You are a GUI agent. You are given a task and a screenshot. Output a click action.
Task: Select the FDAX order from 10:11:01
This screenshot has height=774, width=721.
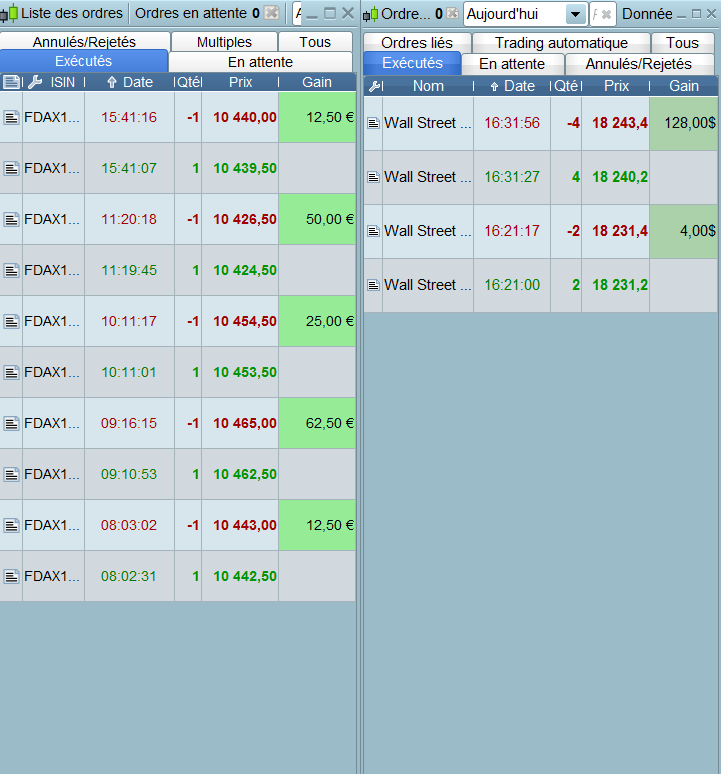click(x=52, y=372)
